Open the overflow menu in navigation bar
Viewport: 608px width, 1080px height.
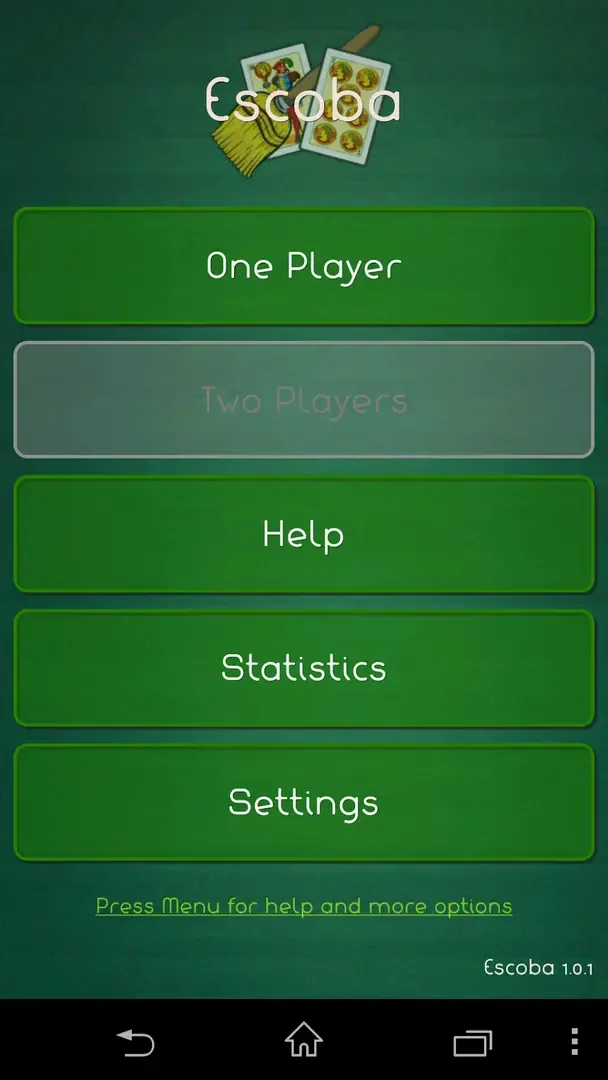[x=574, y=1042]
